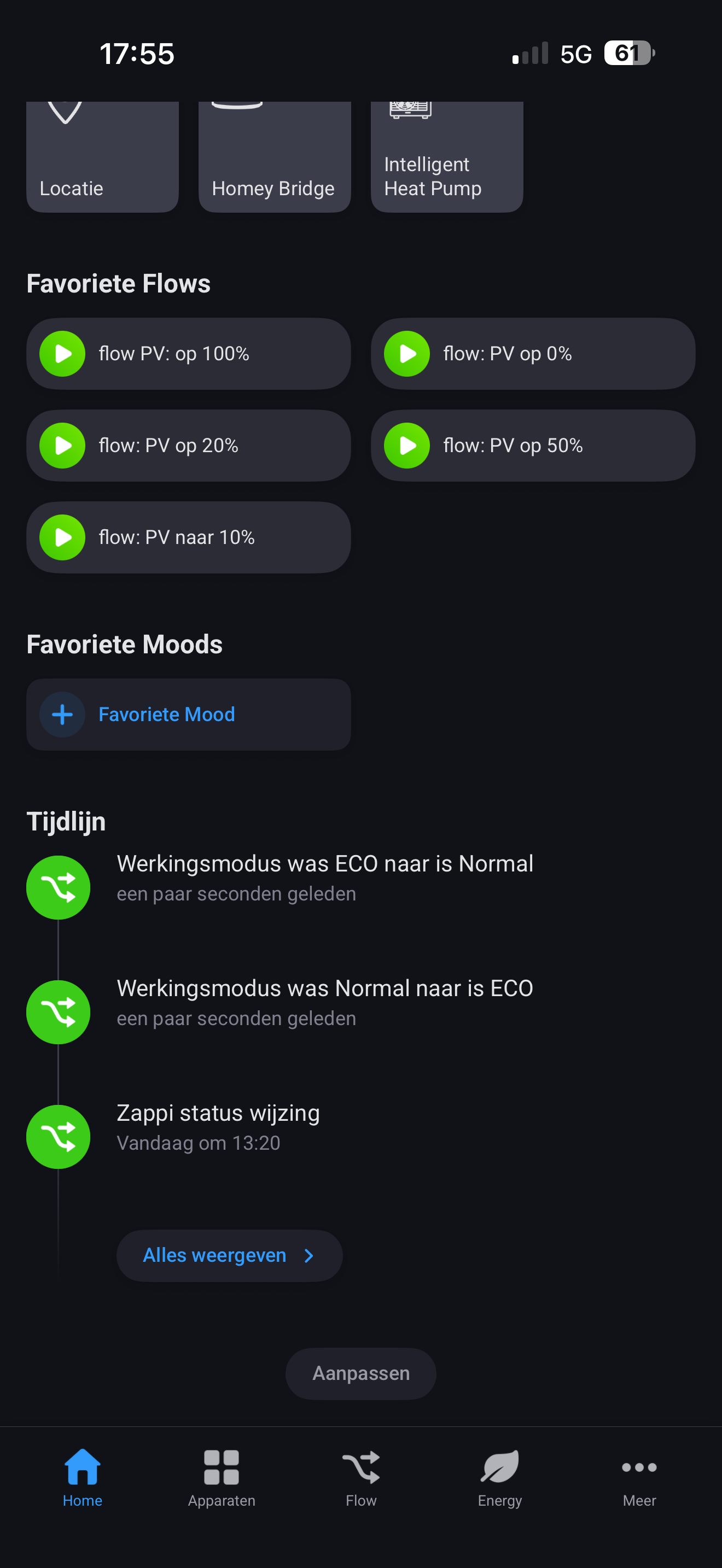Open the Intelligent Heat Pump tile

tap(446, 157)
